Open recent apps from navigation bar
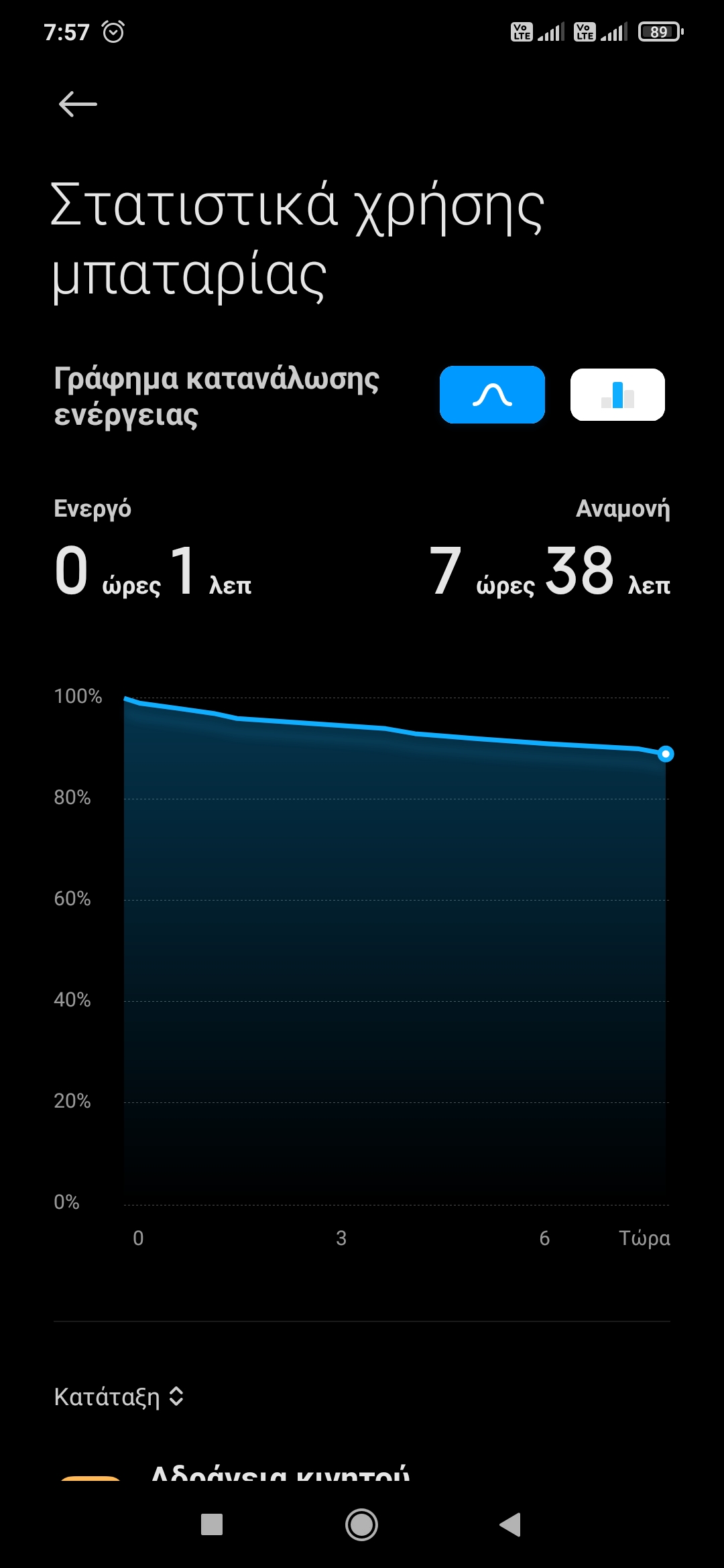 [212, 1524]
